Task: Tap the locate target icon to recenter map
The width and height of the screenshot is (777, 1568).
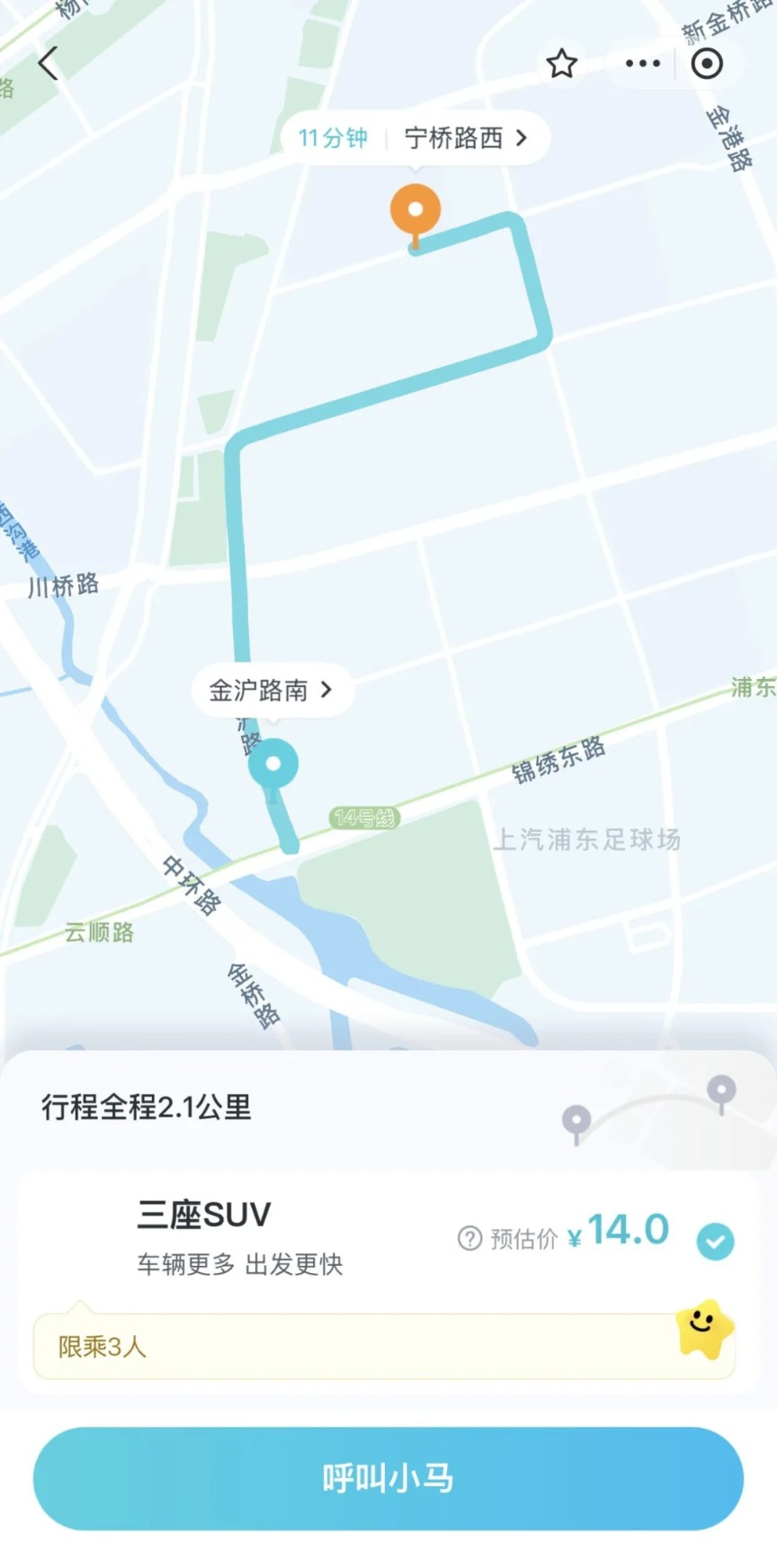Action: [708, 63]
